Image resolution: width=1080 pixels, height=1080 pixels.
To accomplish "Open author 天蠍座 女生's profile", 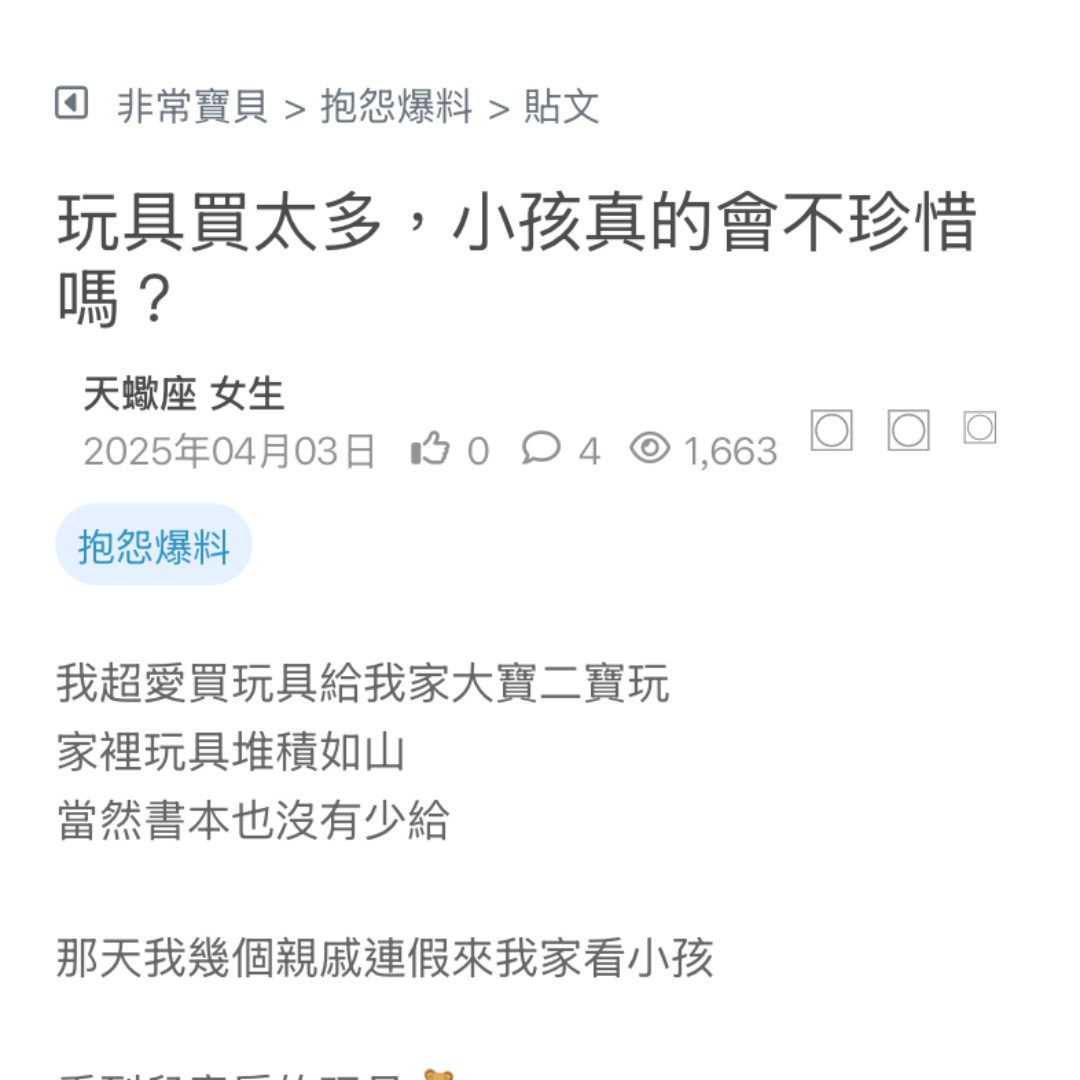I will 184,394.
